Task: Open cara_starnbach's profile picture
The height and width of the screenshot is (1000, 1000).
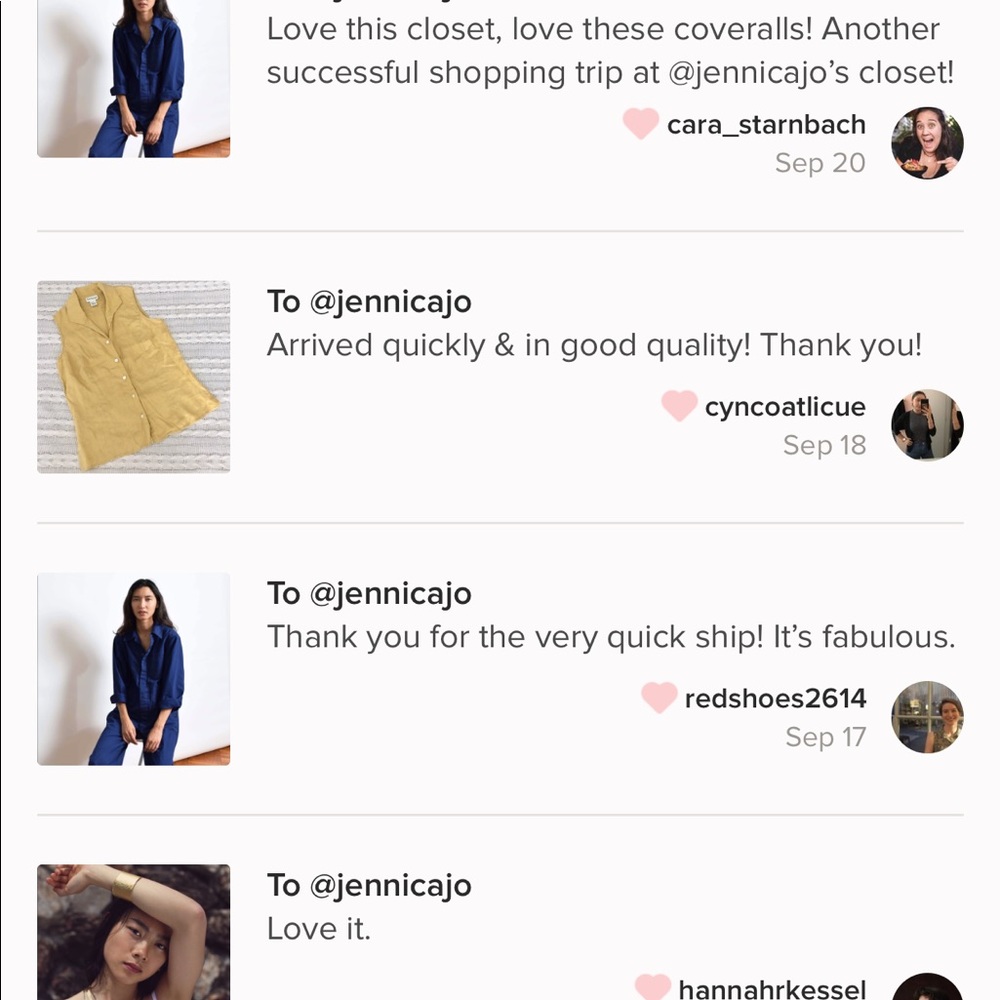Action: click(x=927, y=143)
